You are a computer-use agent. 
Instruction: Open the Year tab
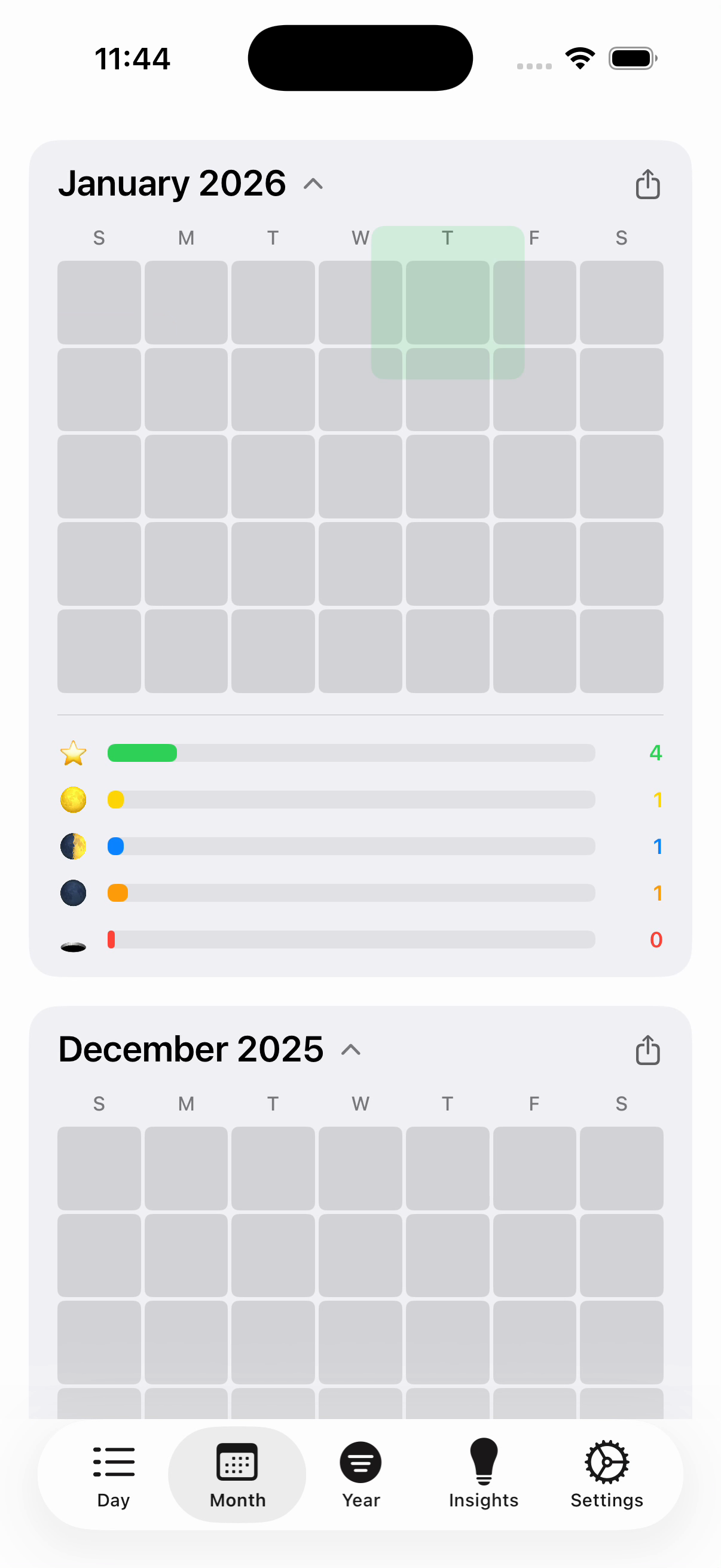tap(361, 1474)
